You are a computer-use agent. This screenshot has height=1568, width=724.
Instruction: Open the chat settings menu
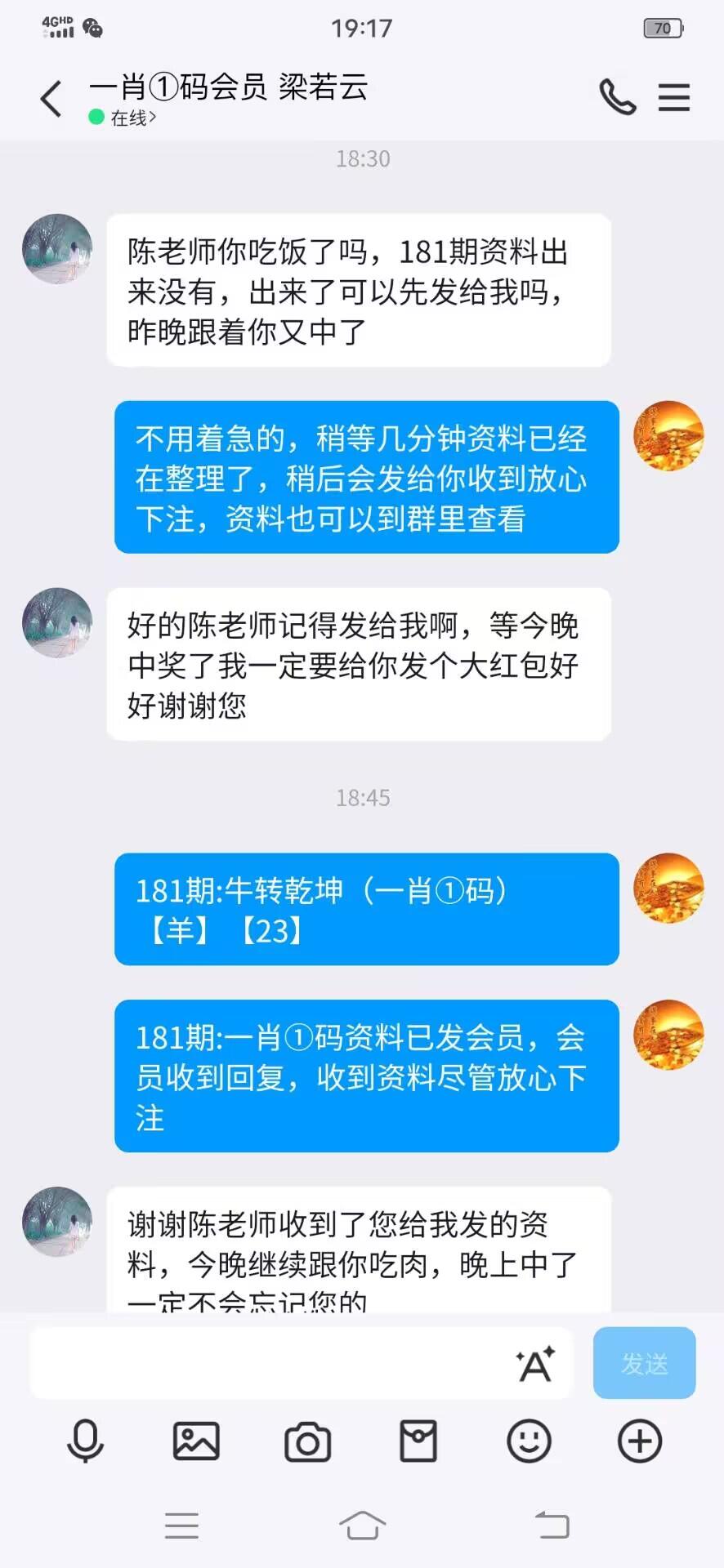(674, 97)
